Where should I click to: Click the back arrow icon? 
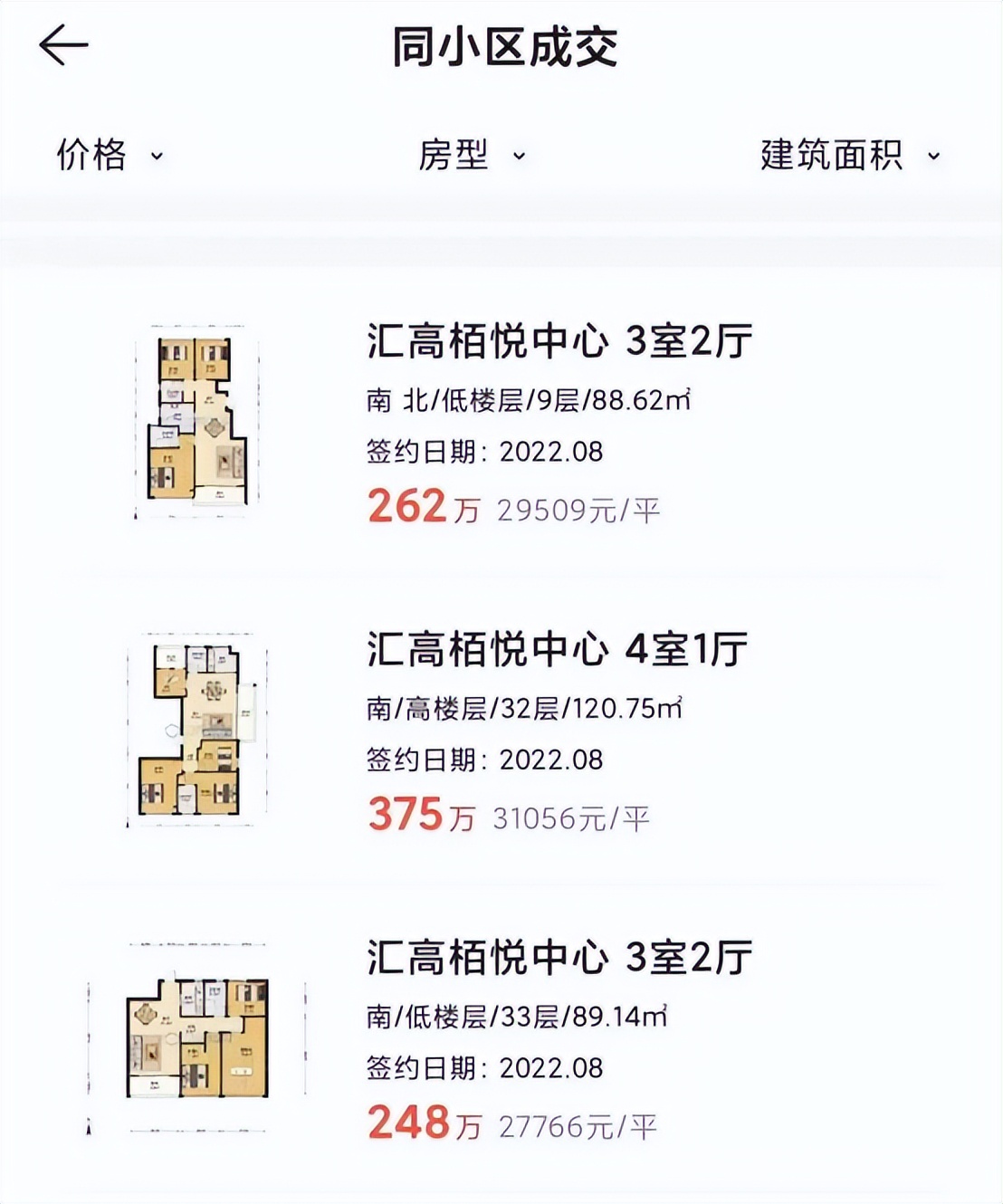coord(63,42)
